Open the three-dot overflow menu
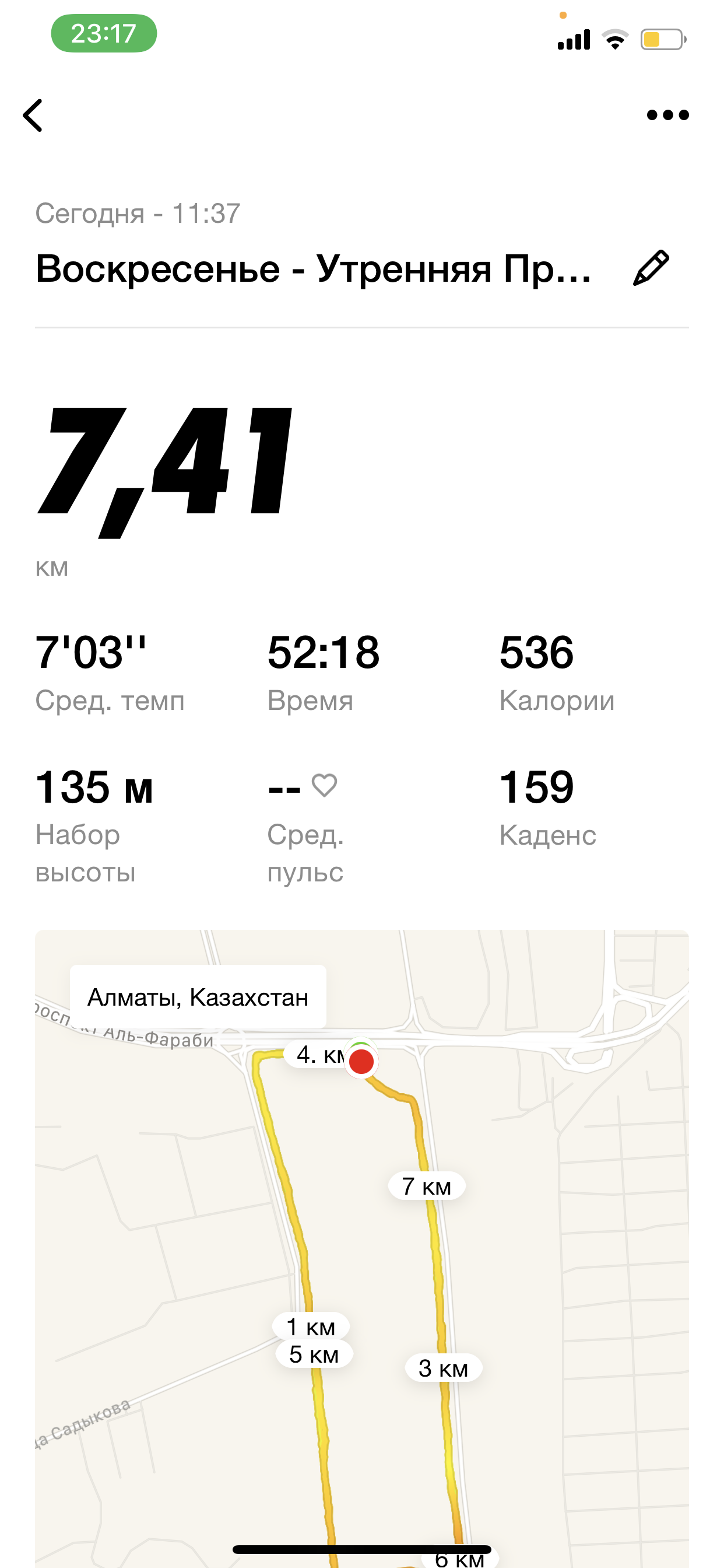 point(667,115)
